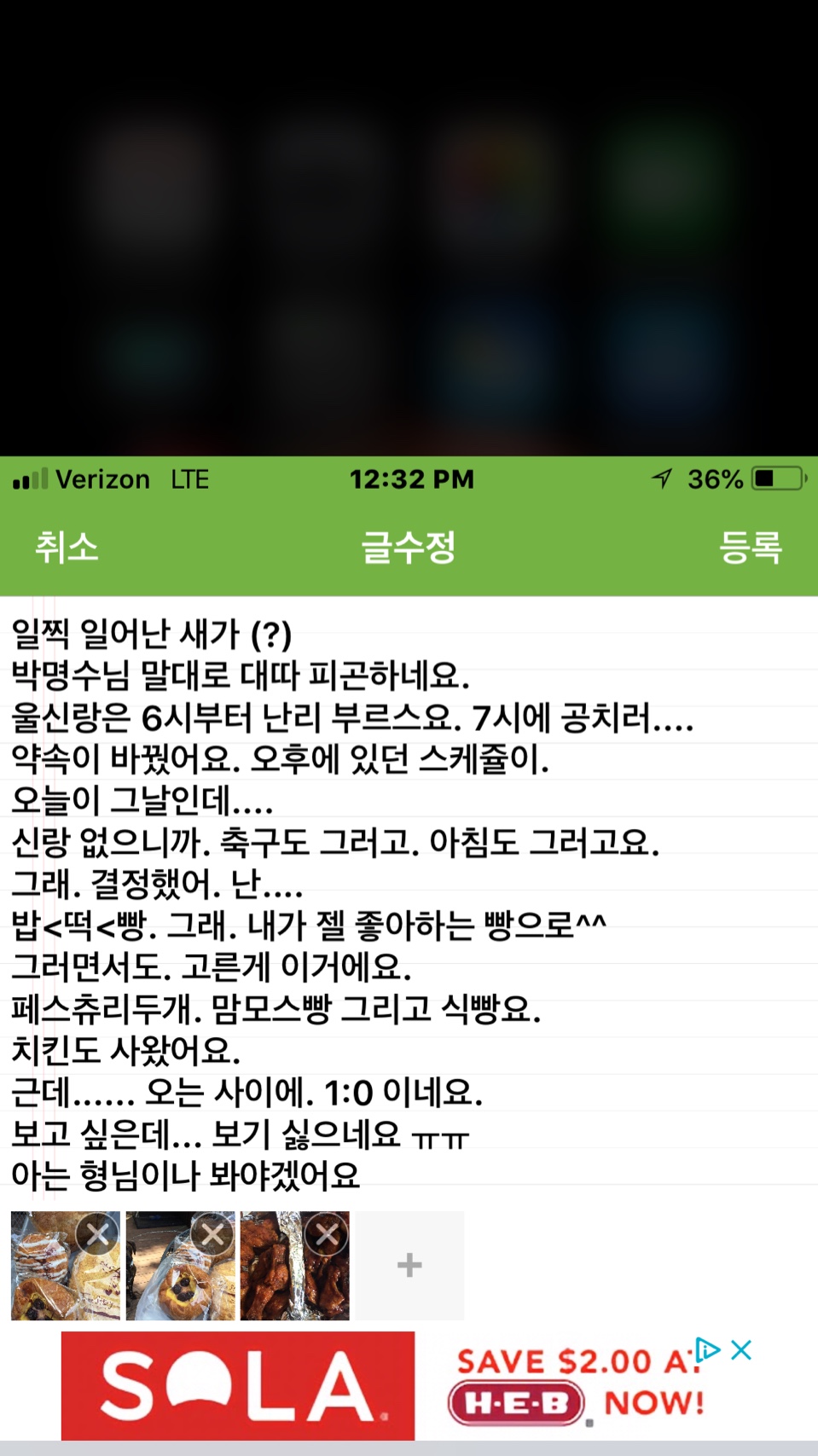The image size is (818, 1456).
Task: Tap 등록 to submit the post
Action: [751, 547]
